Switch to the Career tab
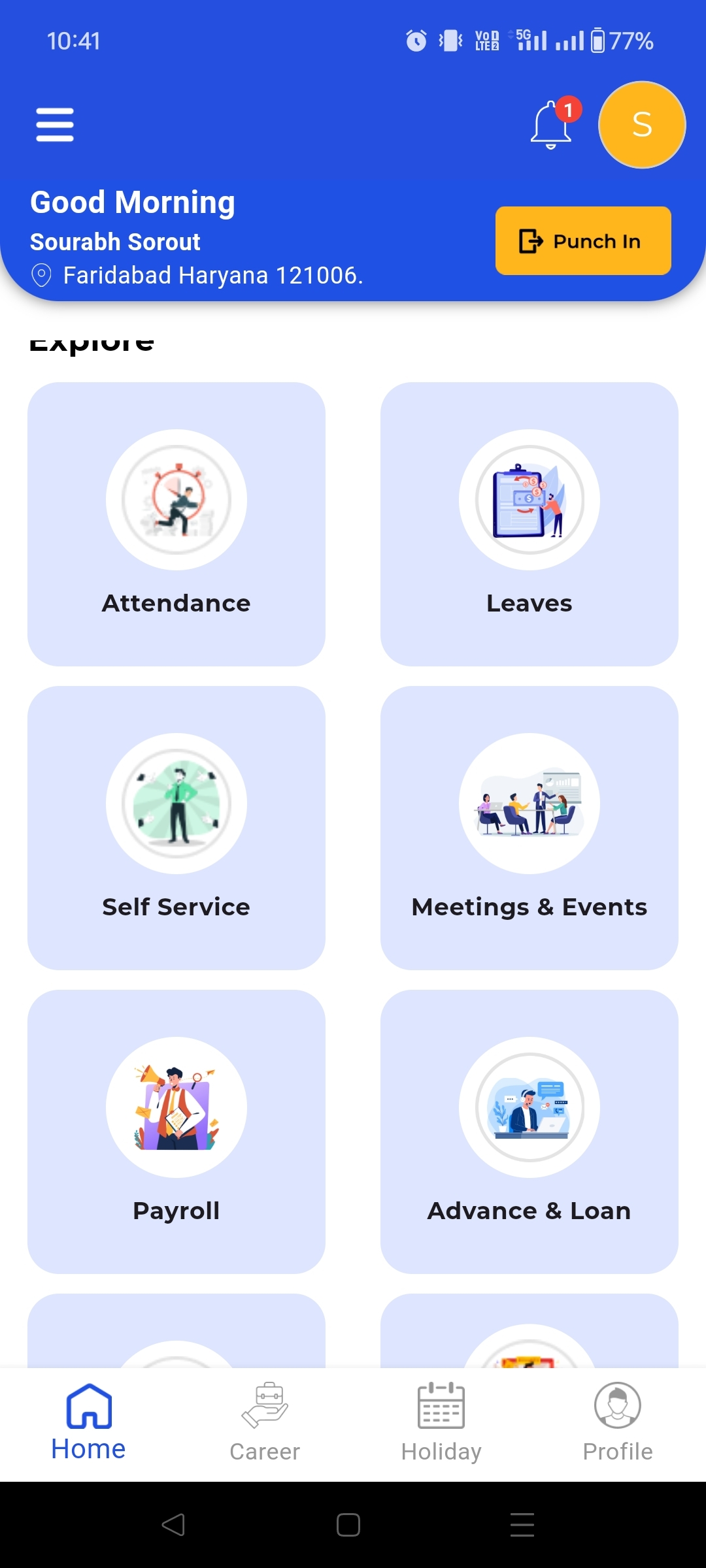 tap(265, 1423)
